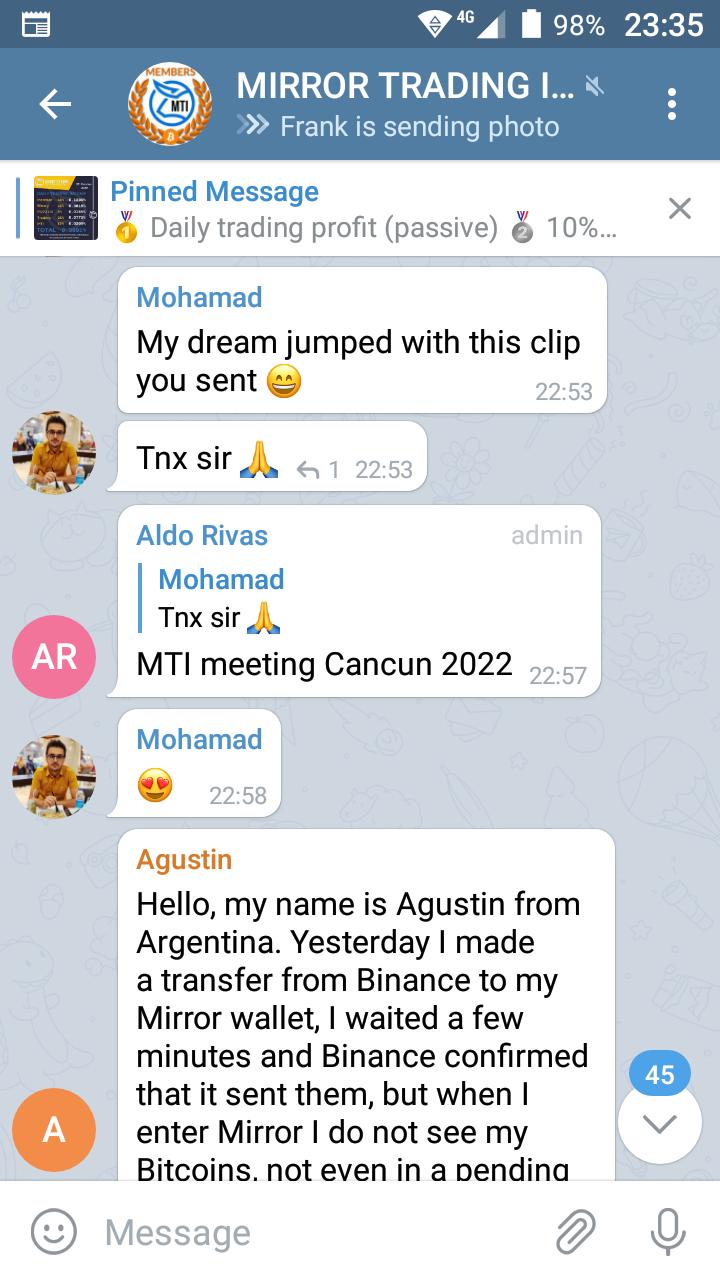Tap the microphone to record voice
Screen dimensions: 720x1280
667,1232
